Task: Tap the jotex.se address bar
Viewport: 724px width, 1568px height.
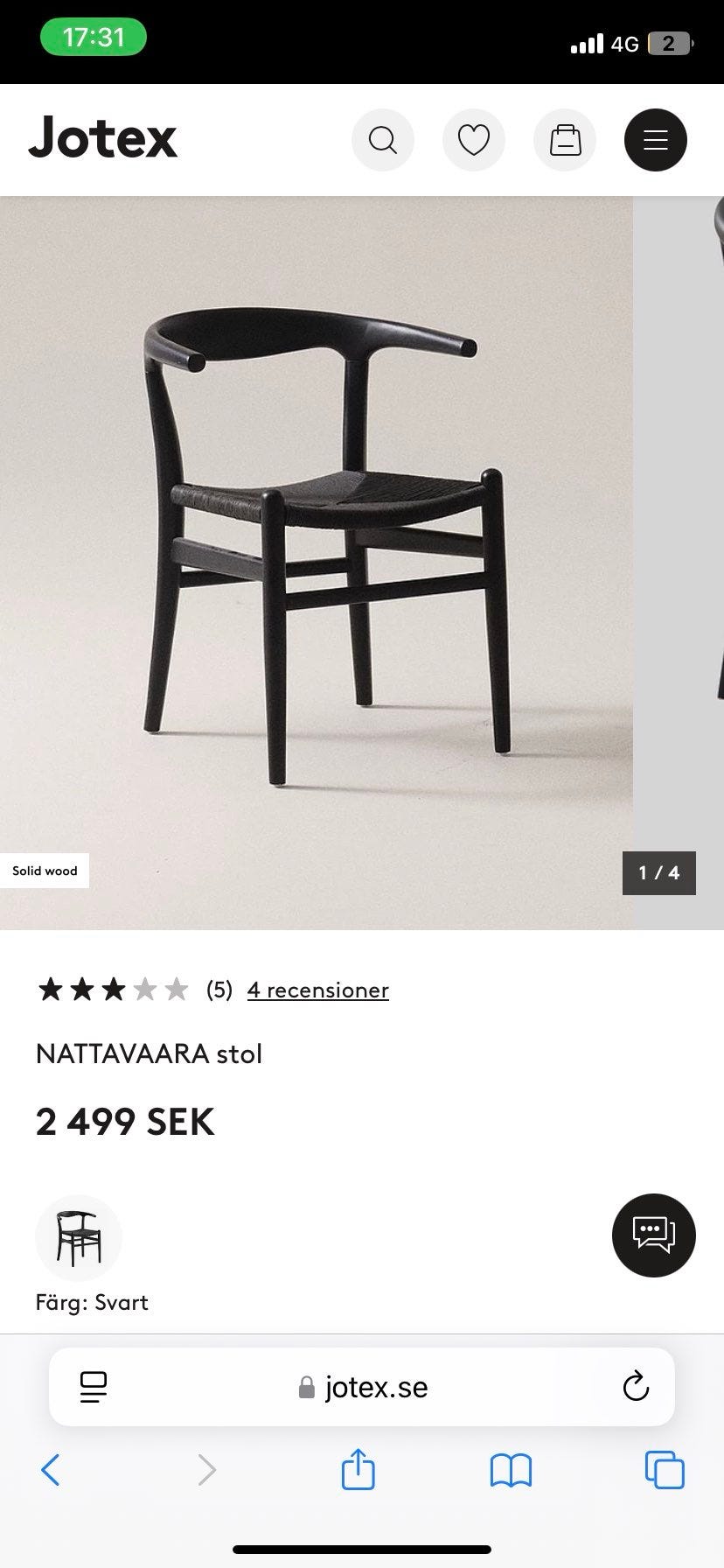Action: pyautogui.click(x=376, y=1386)
